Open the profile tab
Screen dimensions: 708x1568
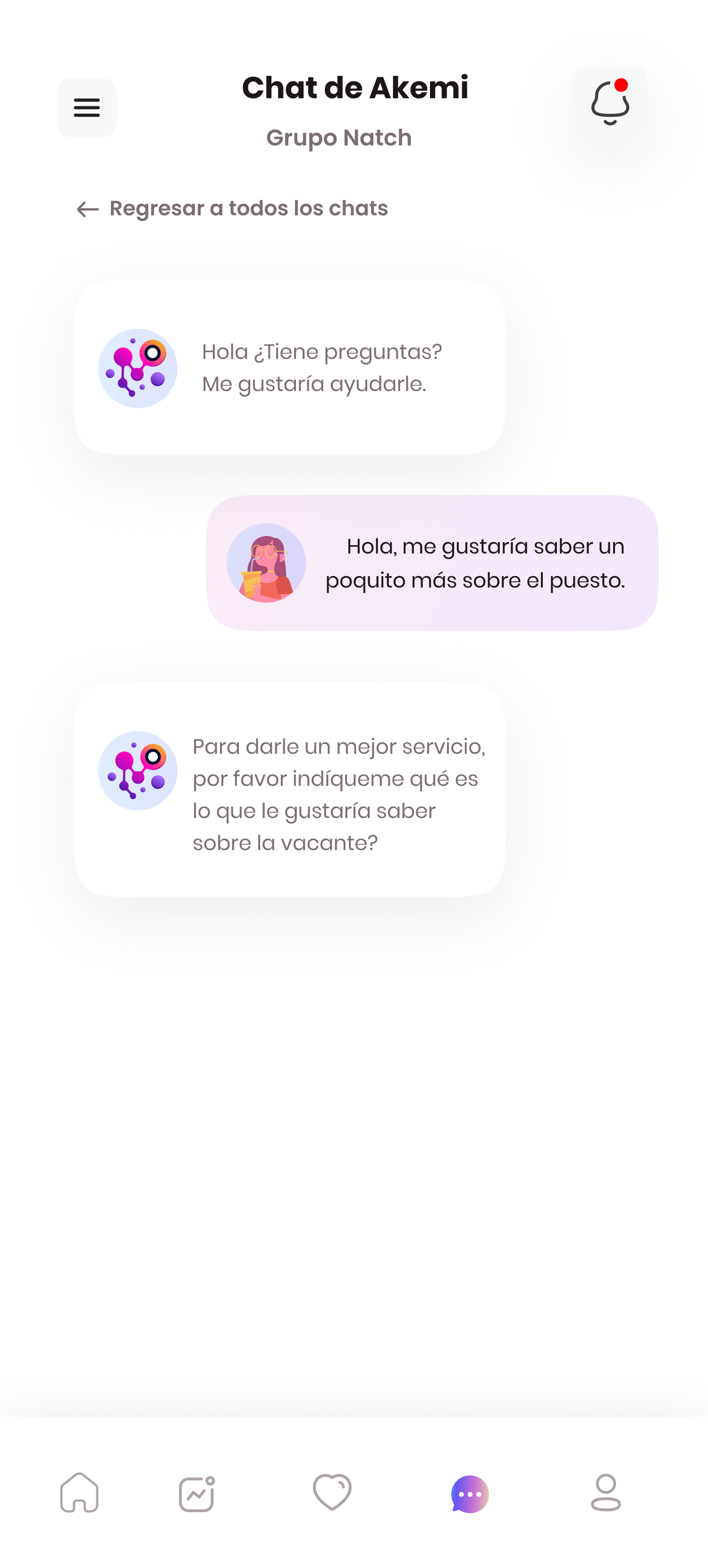tap(606, 1492)
